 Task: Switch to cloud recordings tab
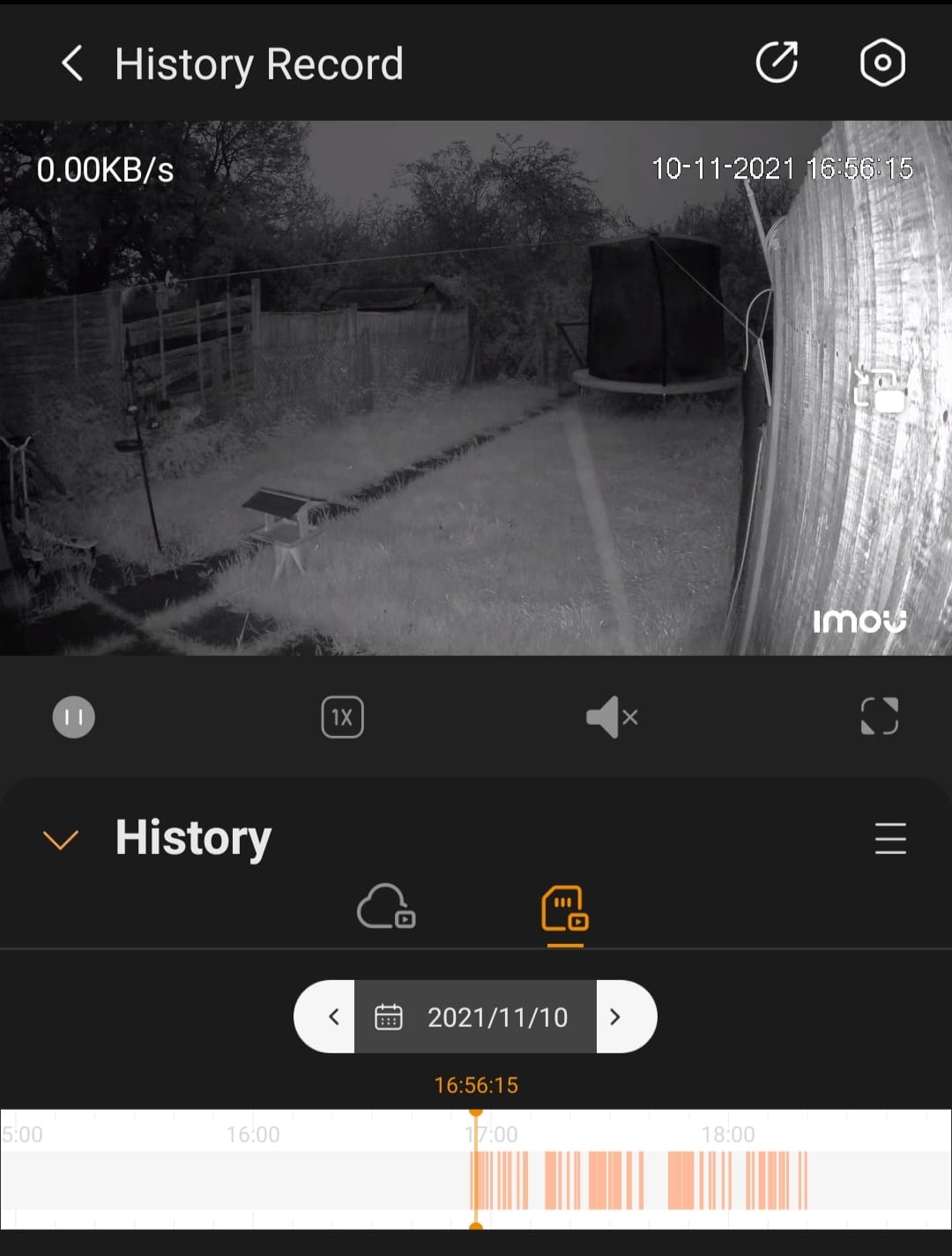386,907
